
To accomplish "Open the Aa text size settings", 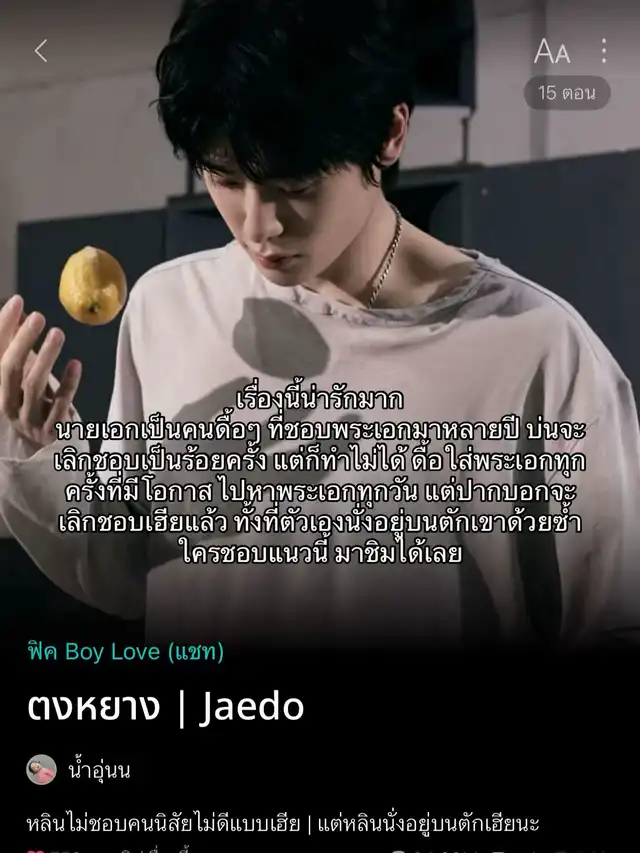I will point(551,52).
